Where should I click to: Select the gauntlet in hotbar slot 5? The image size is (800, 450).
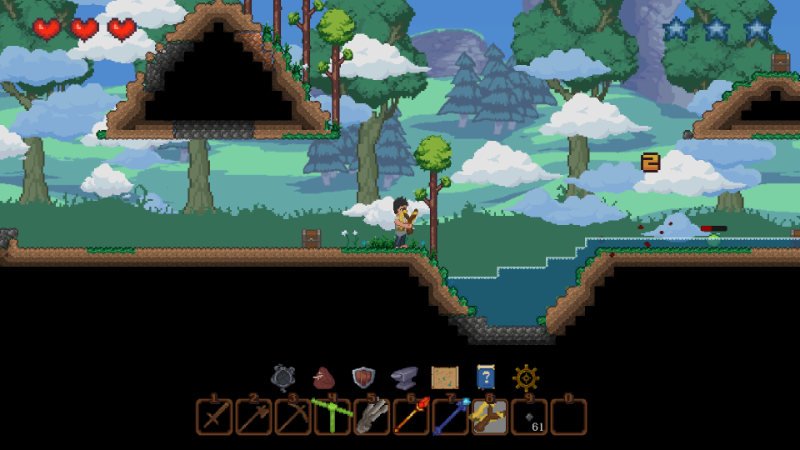(371, 416)
